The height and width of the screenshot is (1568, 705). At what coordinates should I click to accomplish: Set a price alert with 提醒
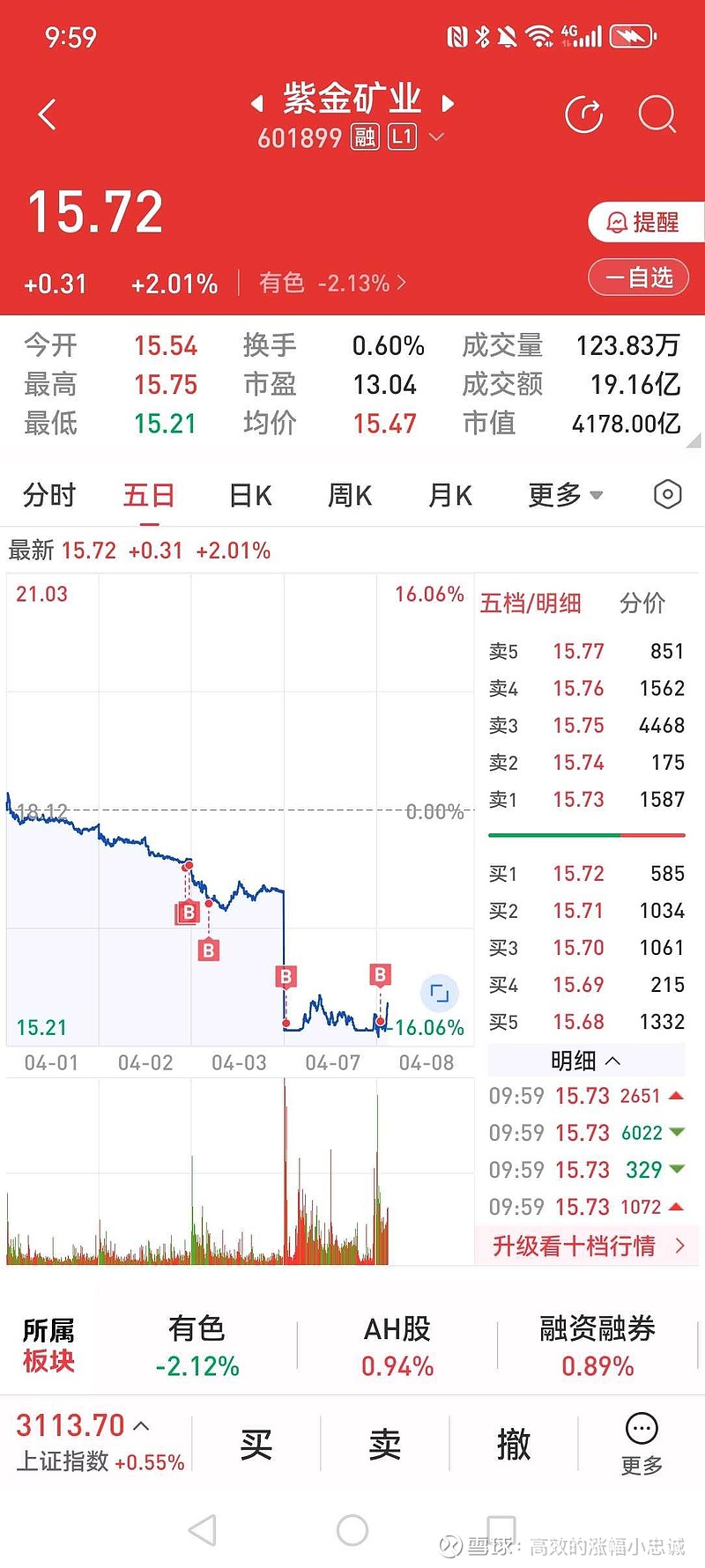[x=645, y=222]
